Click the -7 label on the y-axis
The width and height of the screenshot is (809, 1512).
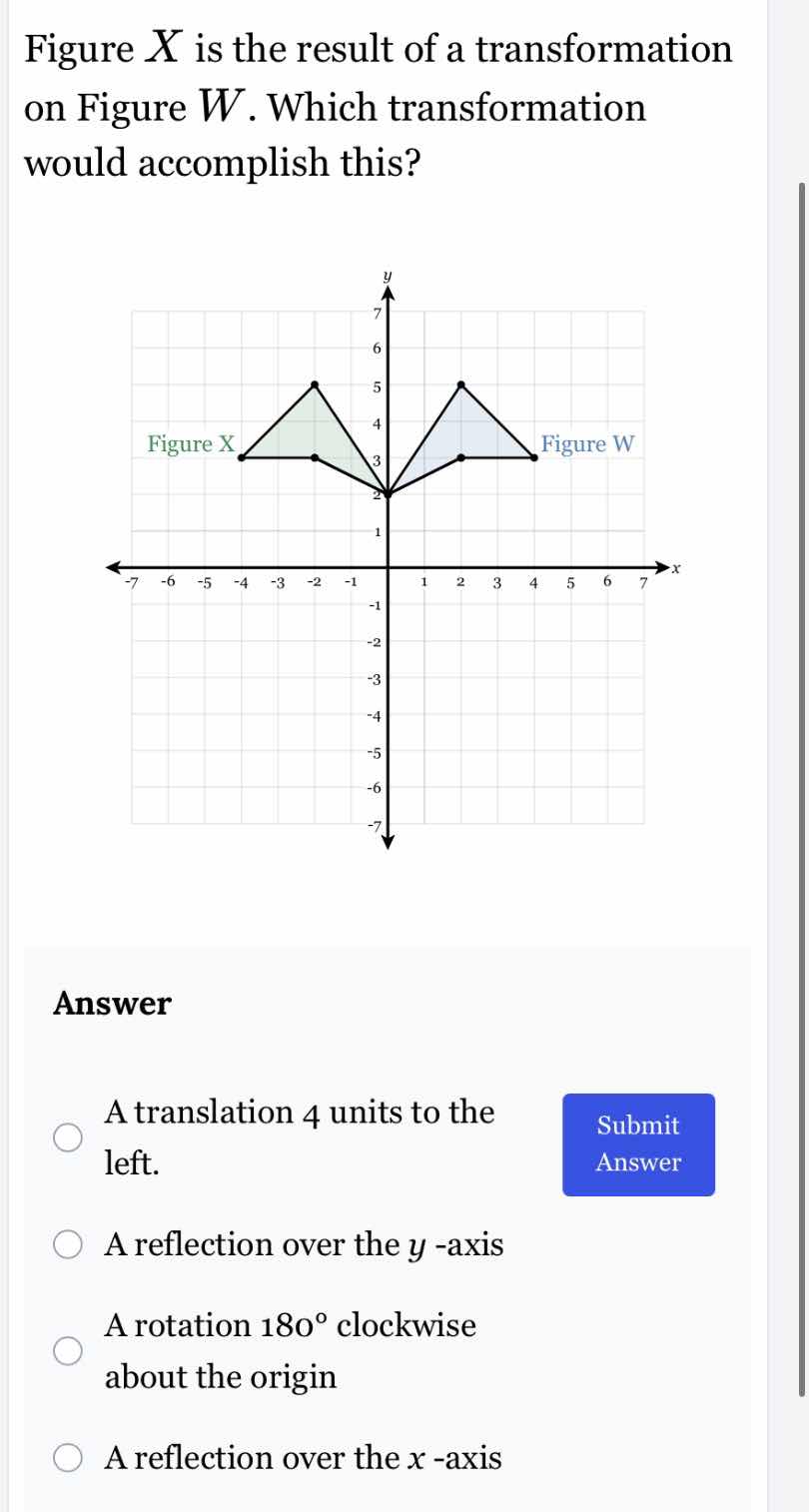375,826
